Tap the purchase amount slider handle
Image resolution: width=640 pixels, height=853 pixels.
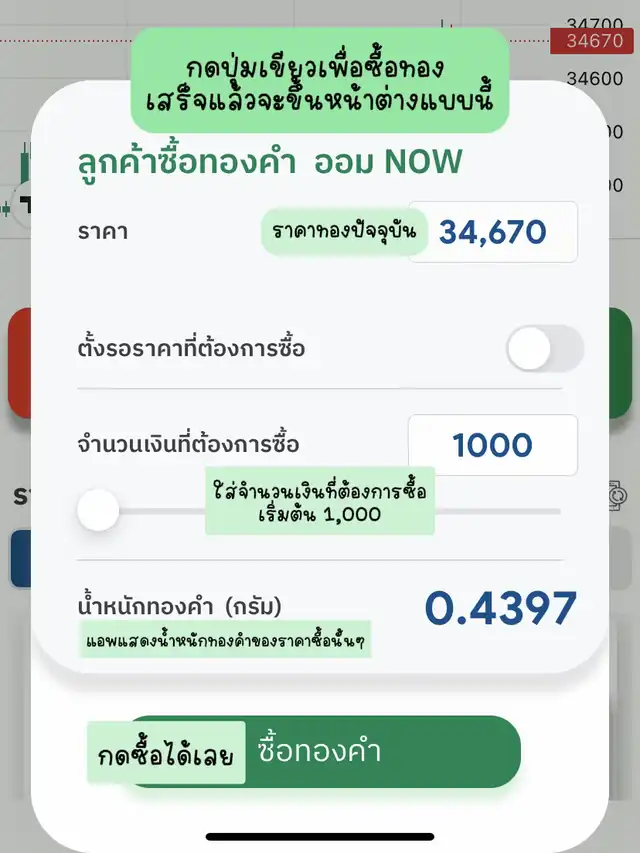(x=98, y=511)
